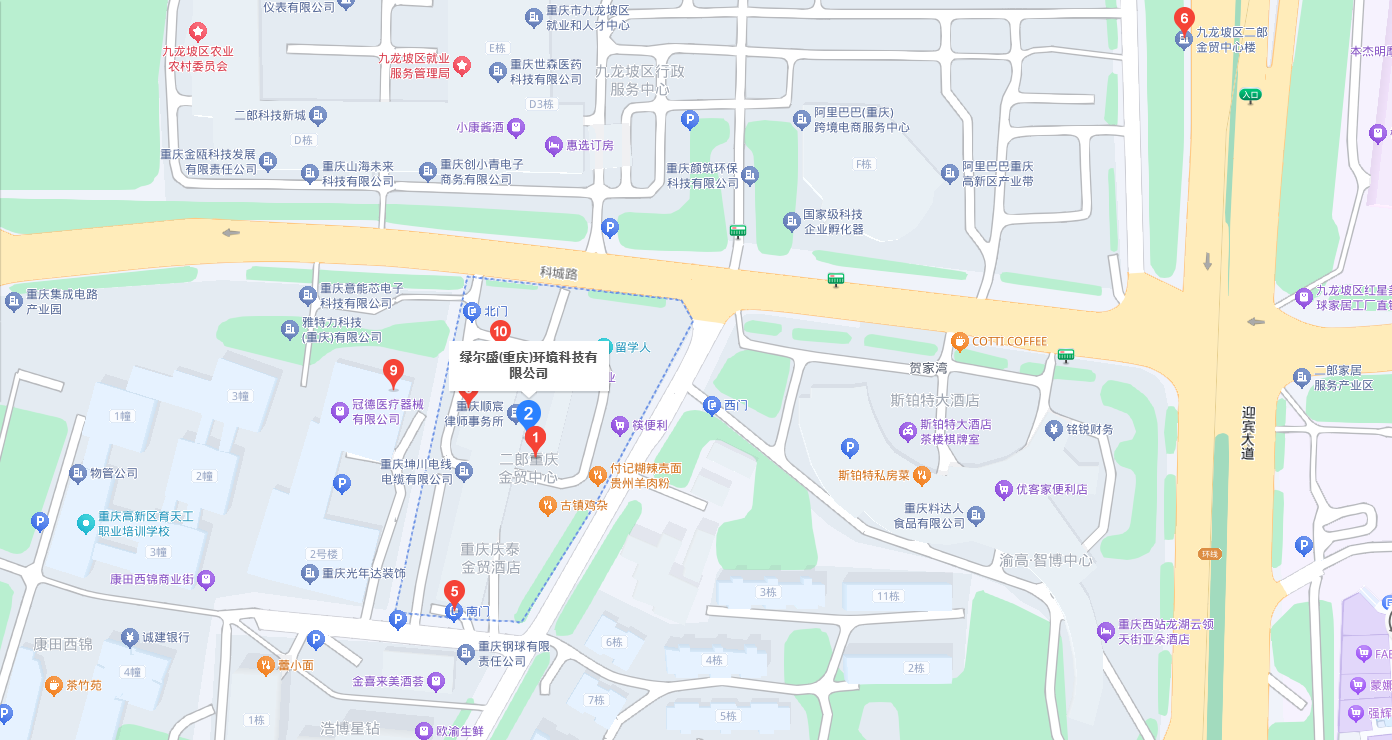Select the 小康酱酒 shop icon
This screenshot has width=1392, height=740.
[515, 127]
